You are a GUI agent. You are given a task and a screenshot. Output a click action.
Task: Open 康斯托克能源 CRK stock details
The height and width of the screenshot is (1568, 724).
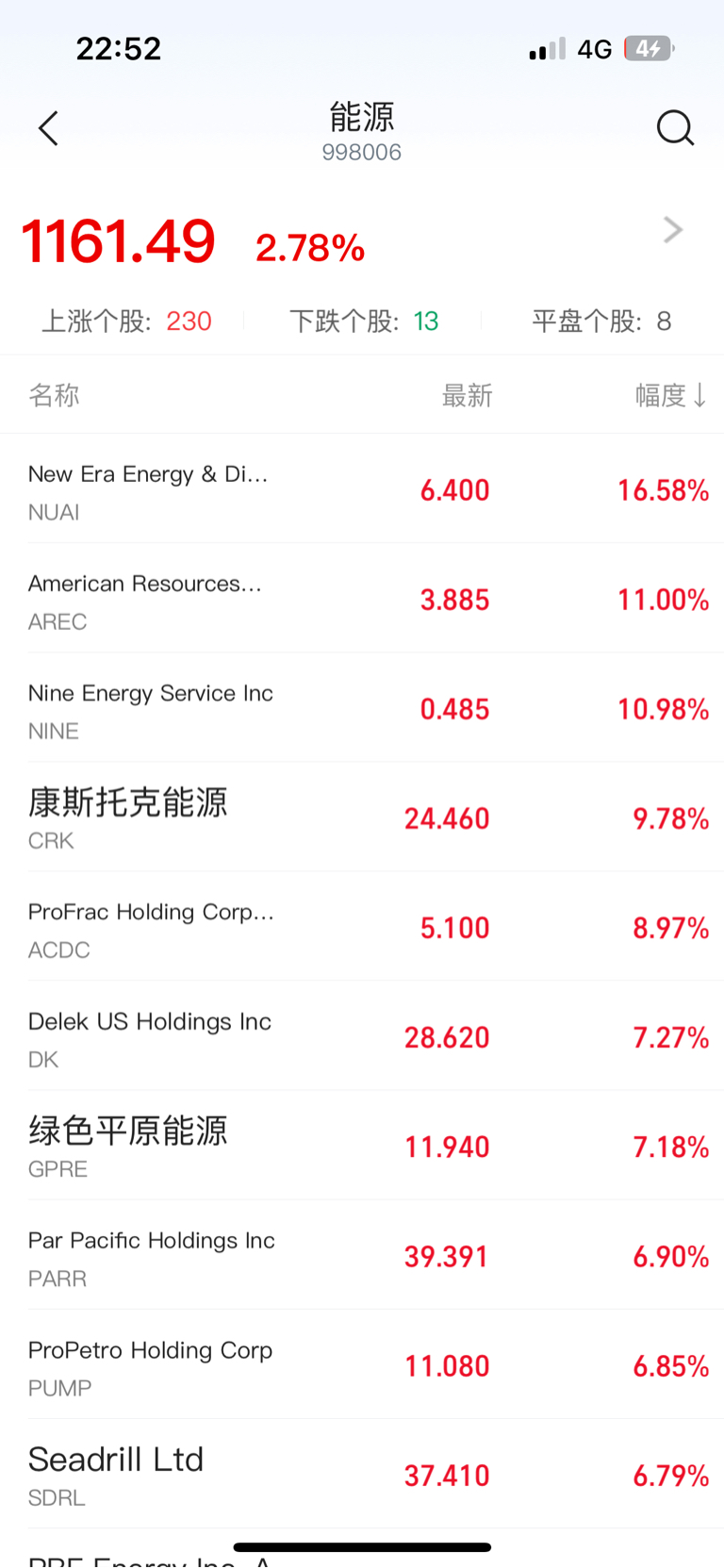pos(362,818)
